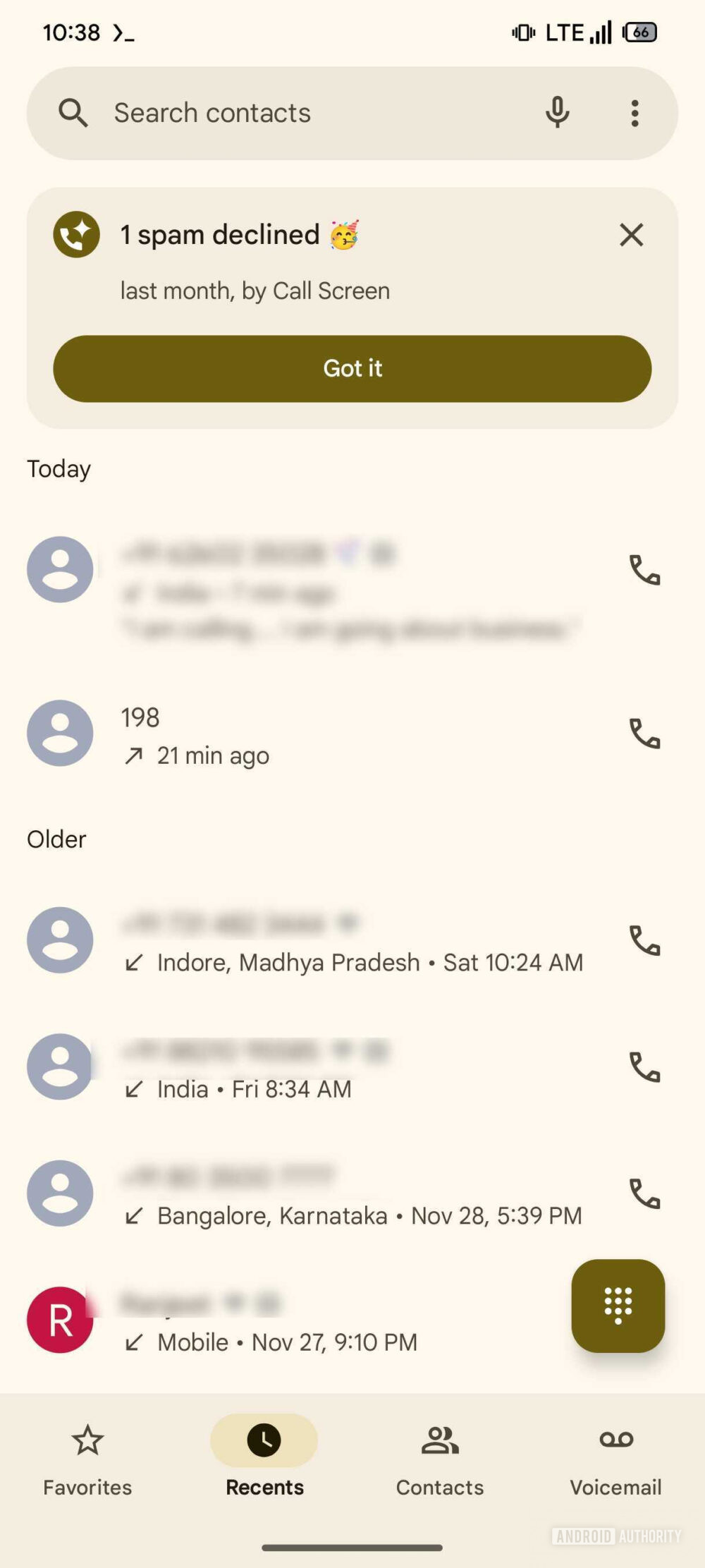Open the three-dot overflow menu
Viewport: 705px width, 1568px height.
(634, 113)
